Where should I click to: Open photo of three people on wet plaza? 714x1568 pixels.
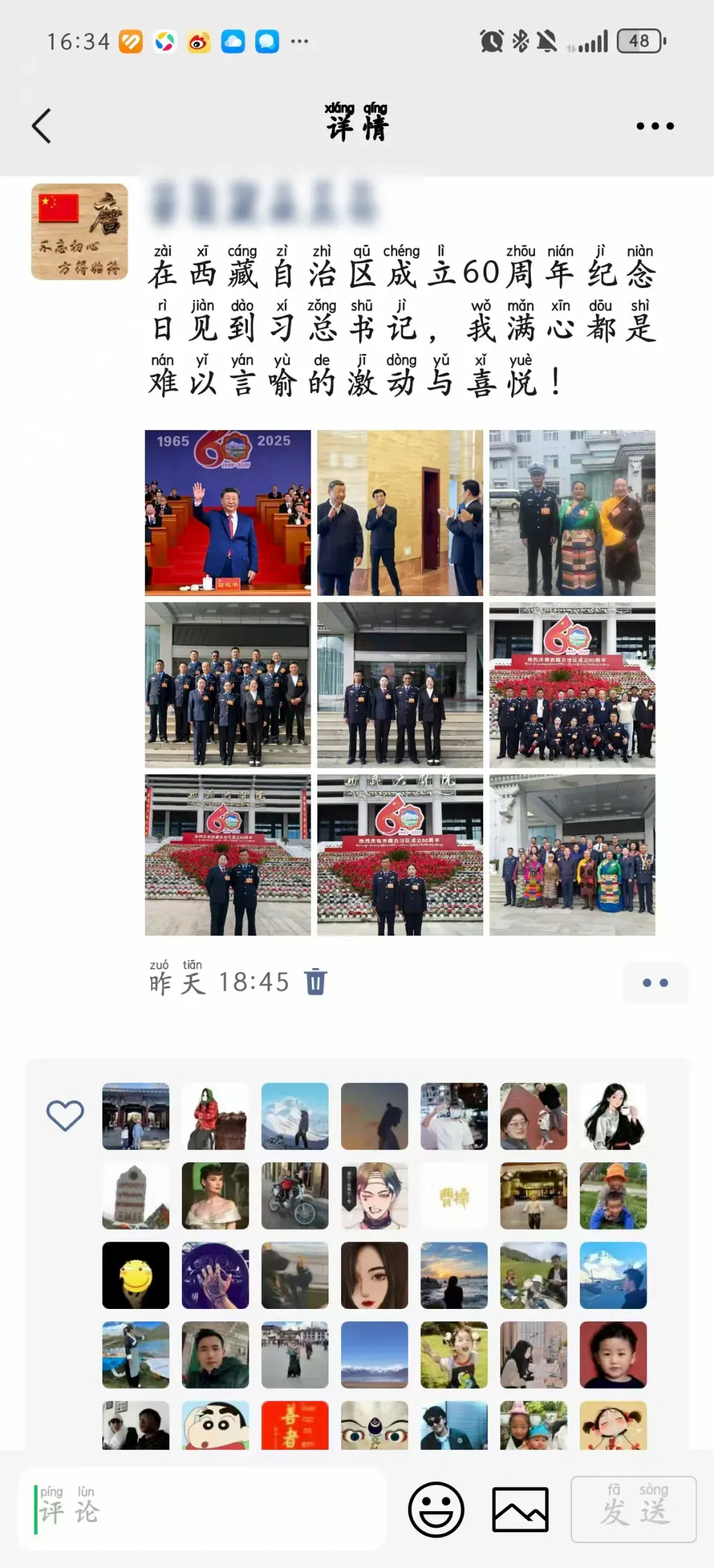pyautogui.click(x=572, y=513)
